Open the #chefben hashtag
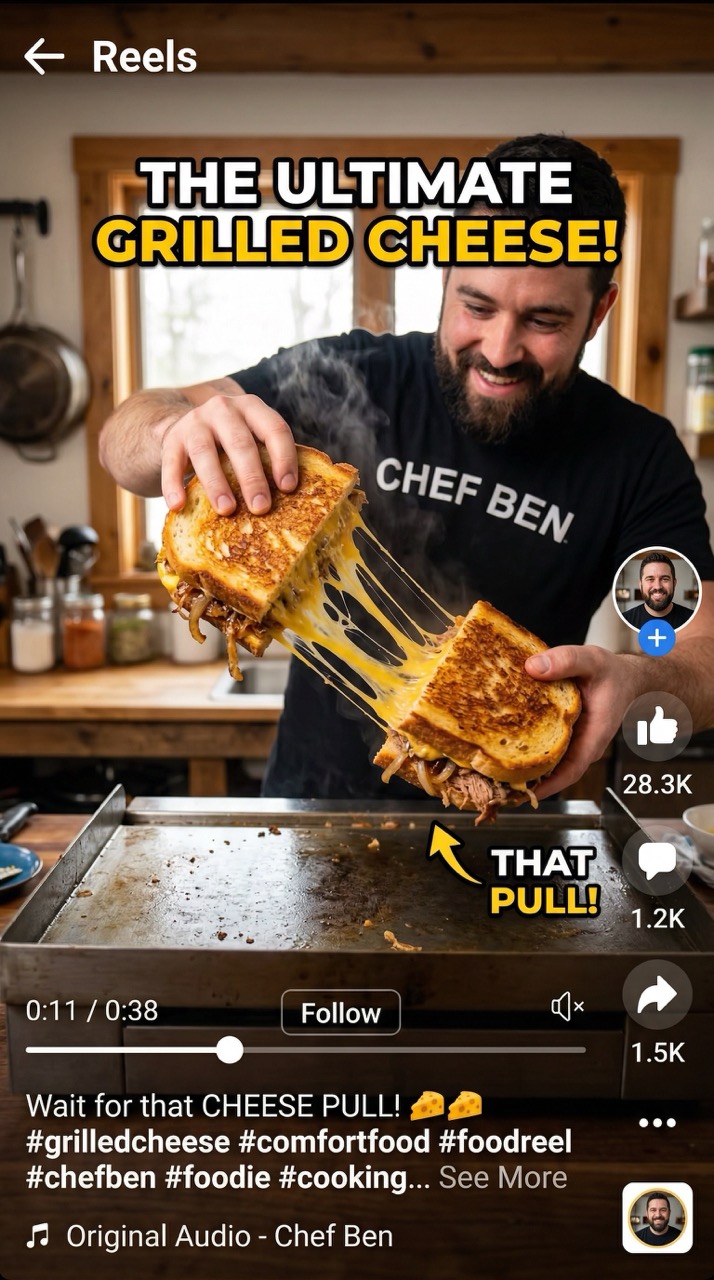The height and width of the screenshot is (1280, 714). point(88,1178)
